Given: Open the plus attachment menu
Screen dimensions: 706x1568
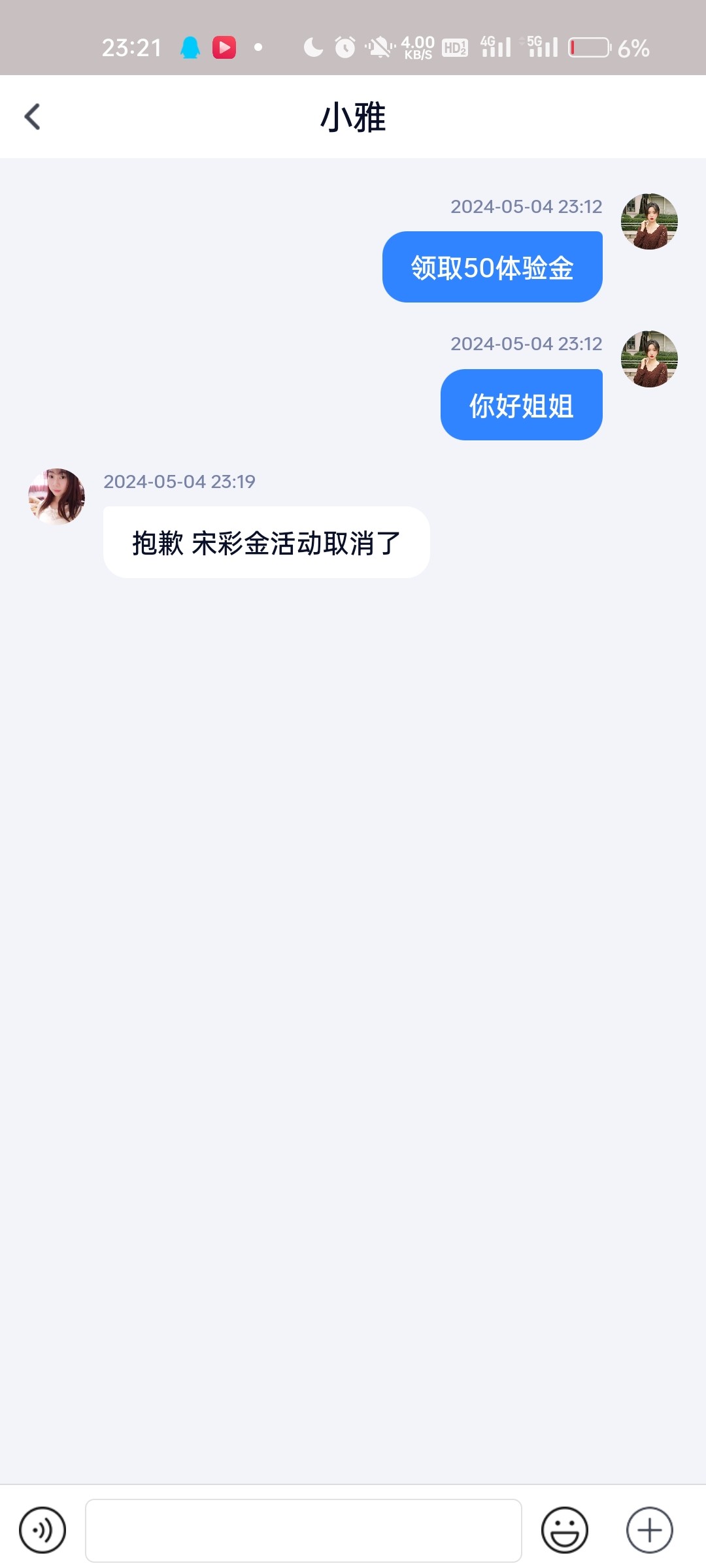Looking at the screenshot, I should 649,1530.
